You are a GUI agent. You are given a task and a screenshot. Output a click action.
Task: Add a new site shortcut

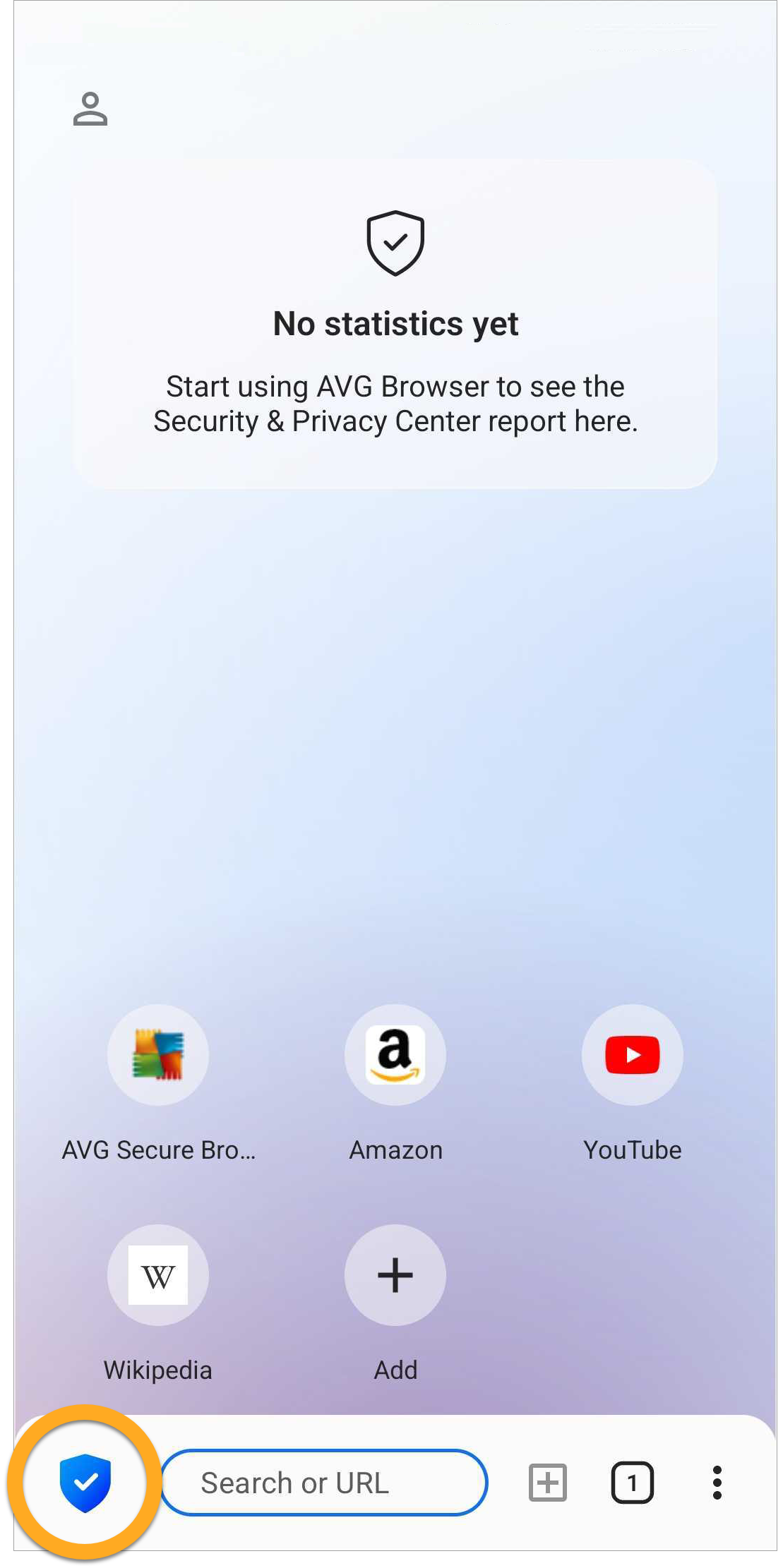pyautogui.click(x=395, y=1275)
